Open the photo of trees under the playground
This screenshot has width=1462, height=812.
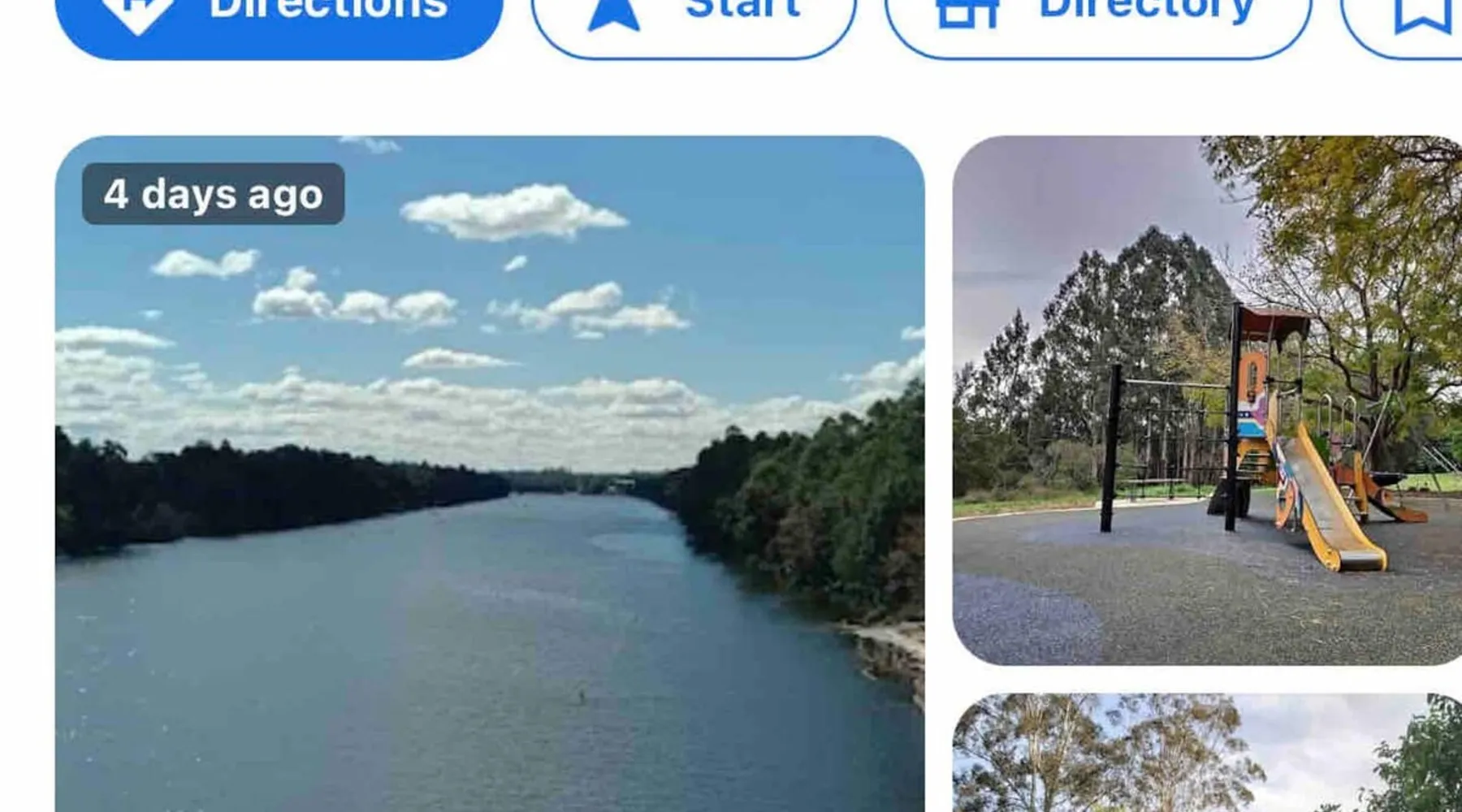click(x=1207, y=755)
